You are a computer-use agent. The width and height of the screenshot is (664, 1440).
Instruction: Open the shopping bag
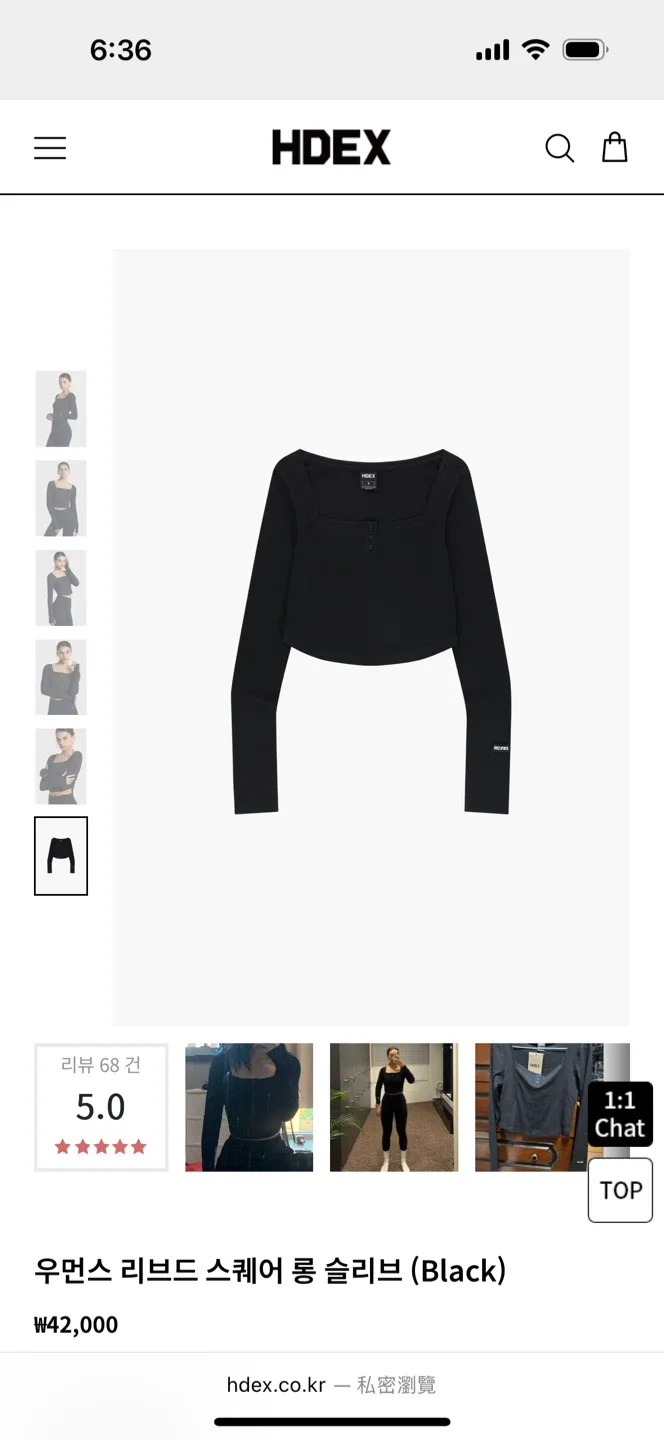[x=614, y=148]
